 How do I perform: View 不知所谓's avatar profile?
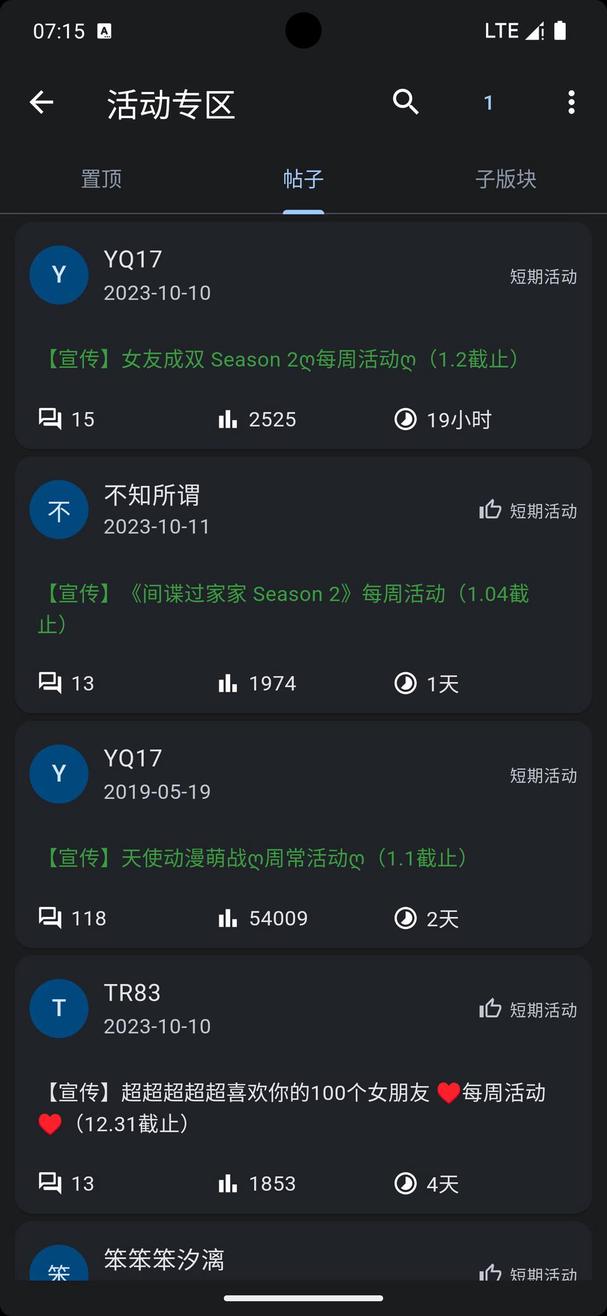point(59,510)
